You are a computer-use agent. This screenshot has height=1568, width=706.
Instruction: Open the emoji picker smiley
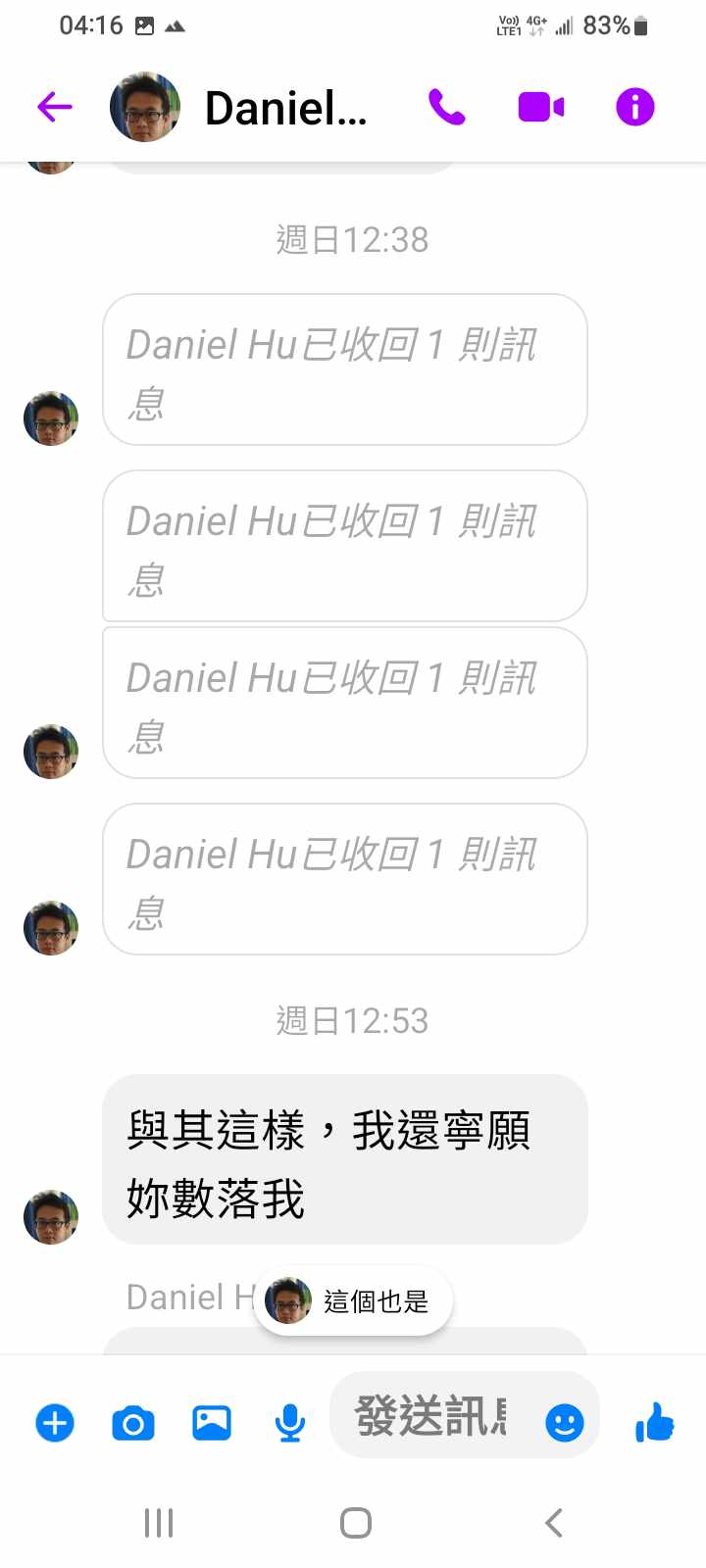(564, 1422)
